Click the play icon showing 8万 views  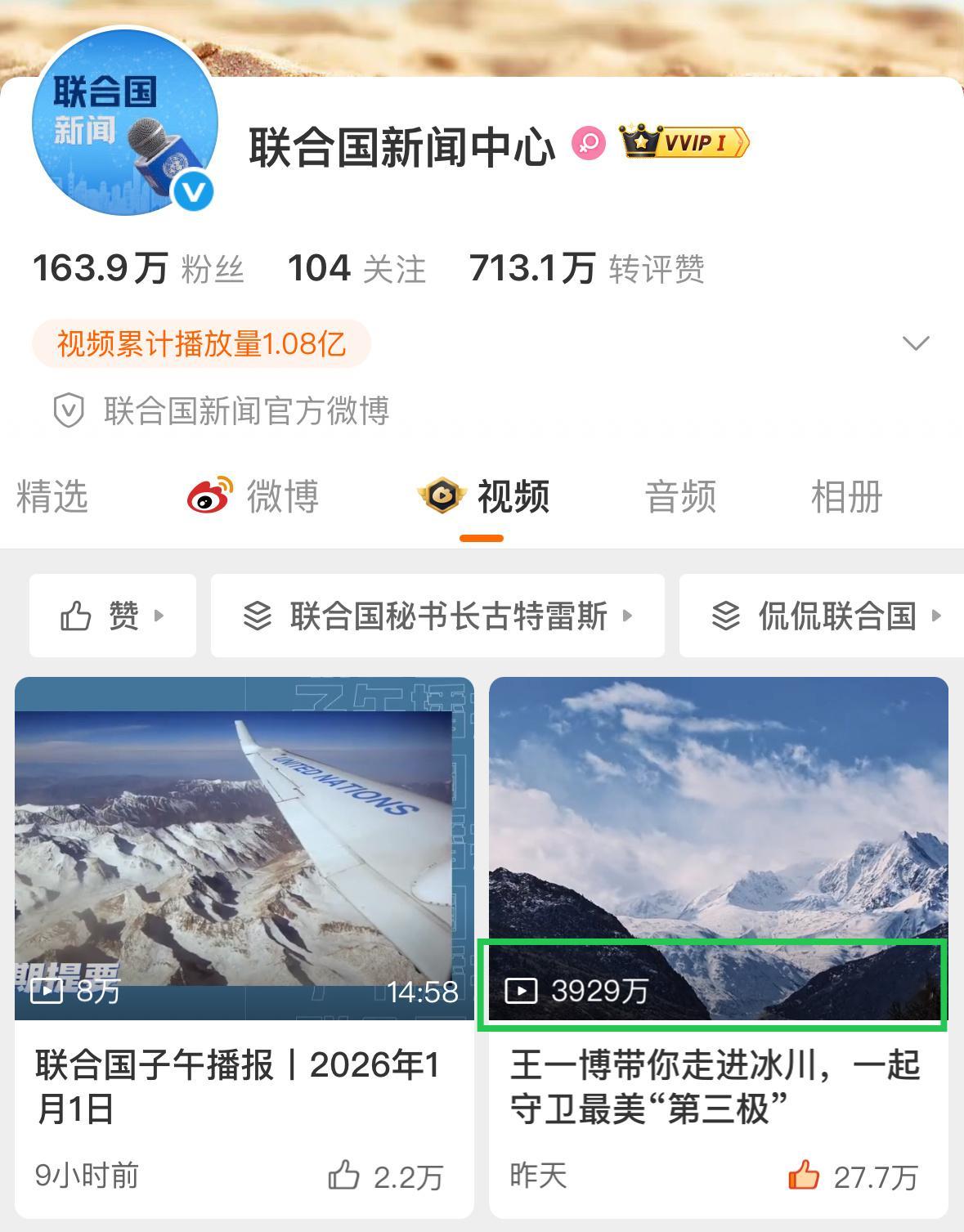click(x=51, y=994)
